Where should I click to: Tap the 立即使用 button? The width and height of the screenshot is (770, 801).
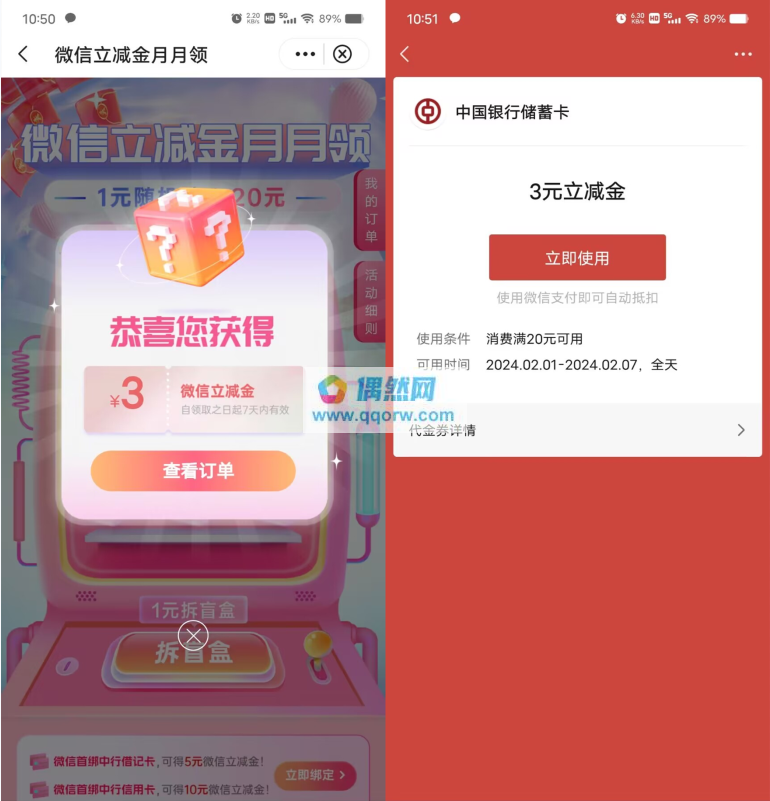577,258
